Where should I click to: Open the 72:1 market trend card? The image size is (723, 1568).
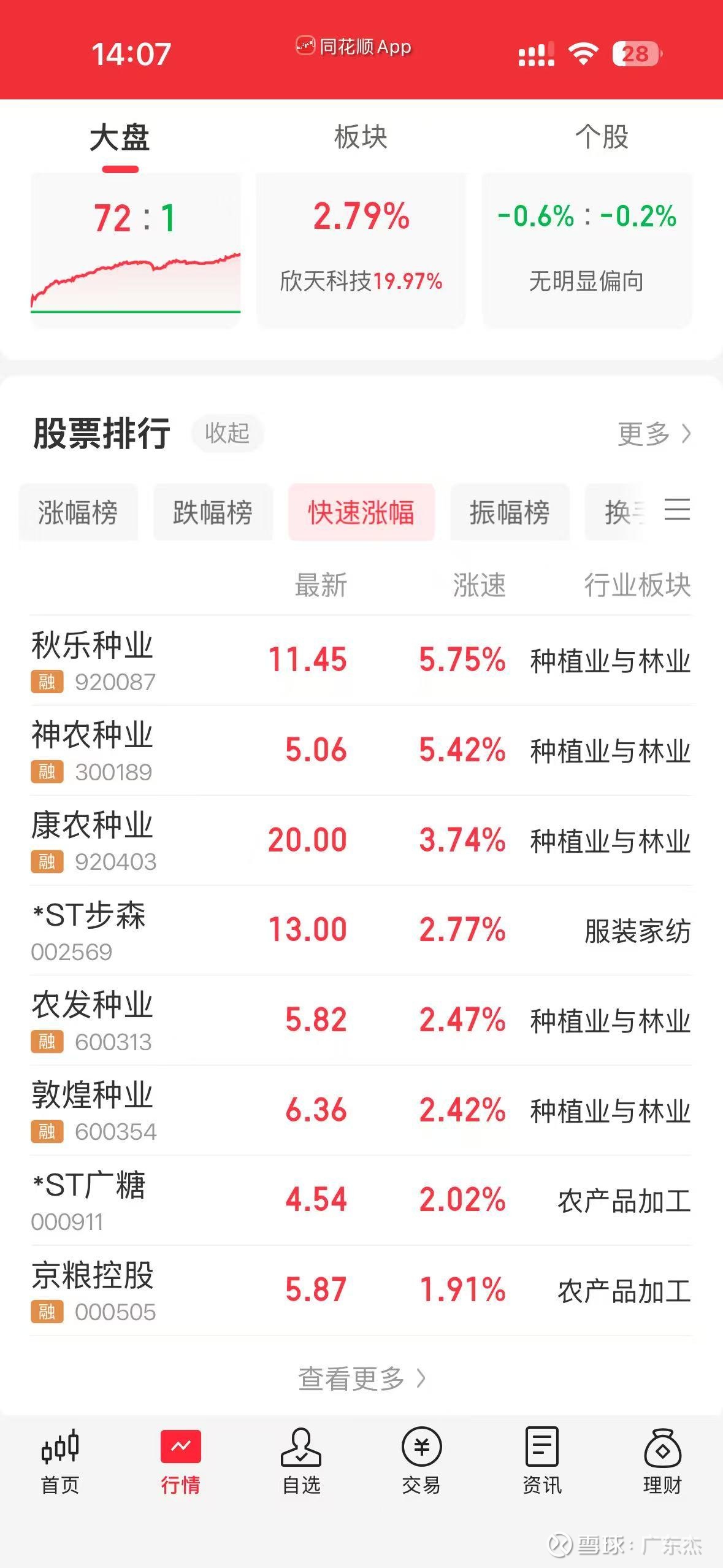pos(136,250)
